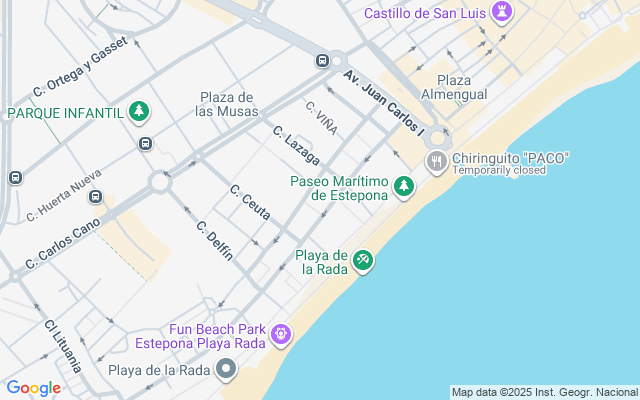640x400 pixels.
Task: Tap the bus stop near Av. Juan Carlos I
Action: click(322, 61)
